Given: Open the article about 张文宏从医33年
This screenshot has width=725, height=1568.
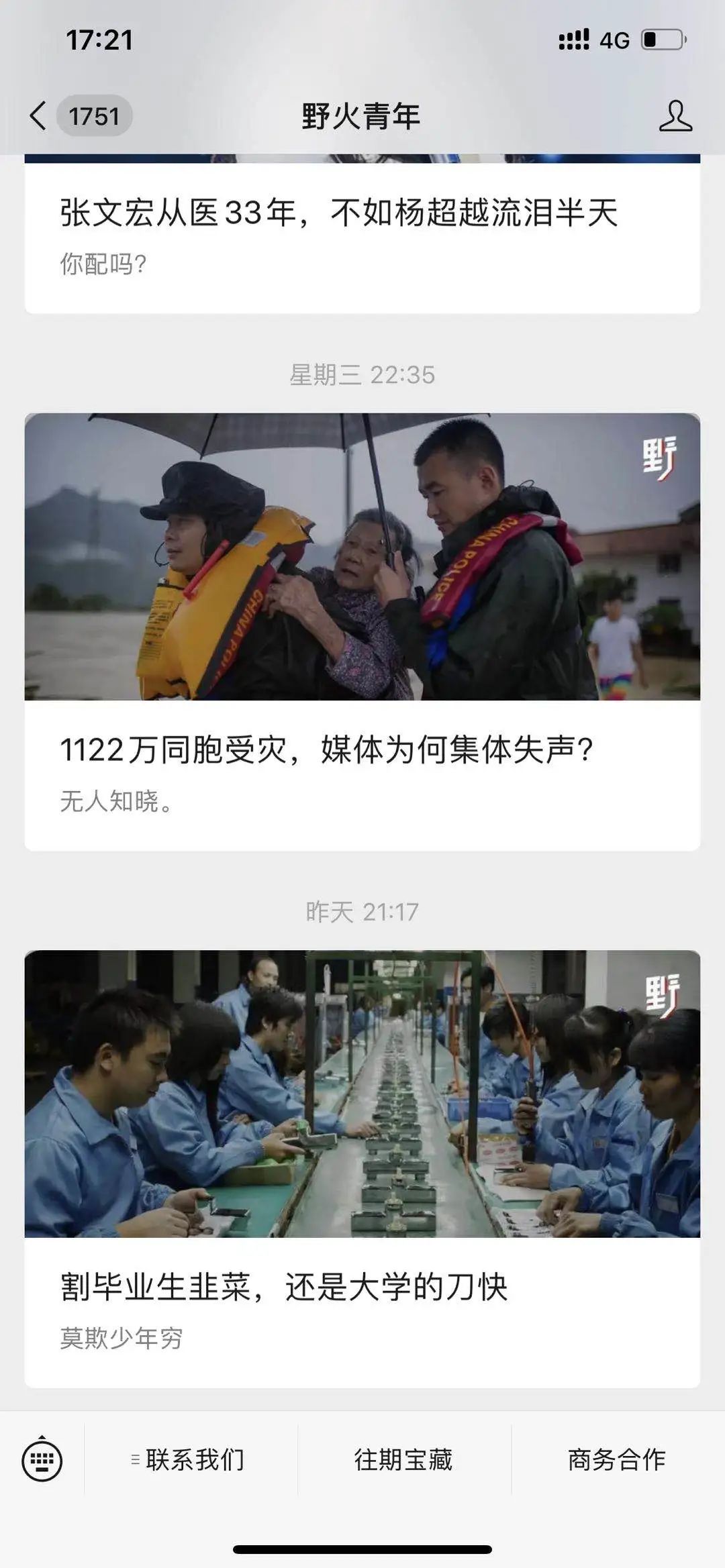Looking at the screenshot, I should pos(338,214).
